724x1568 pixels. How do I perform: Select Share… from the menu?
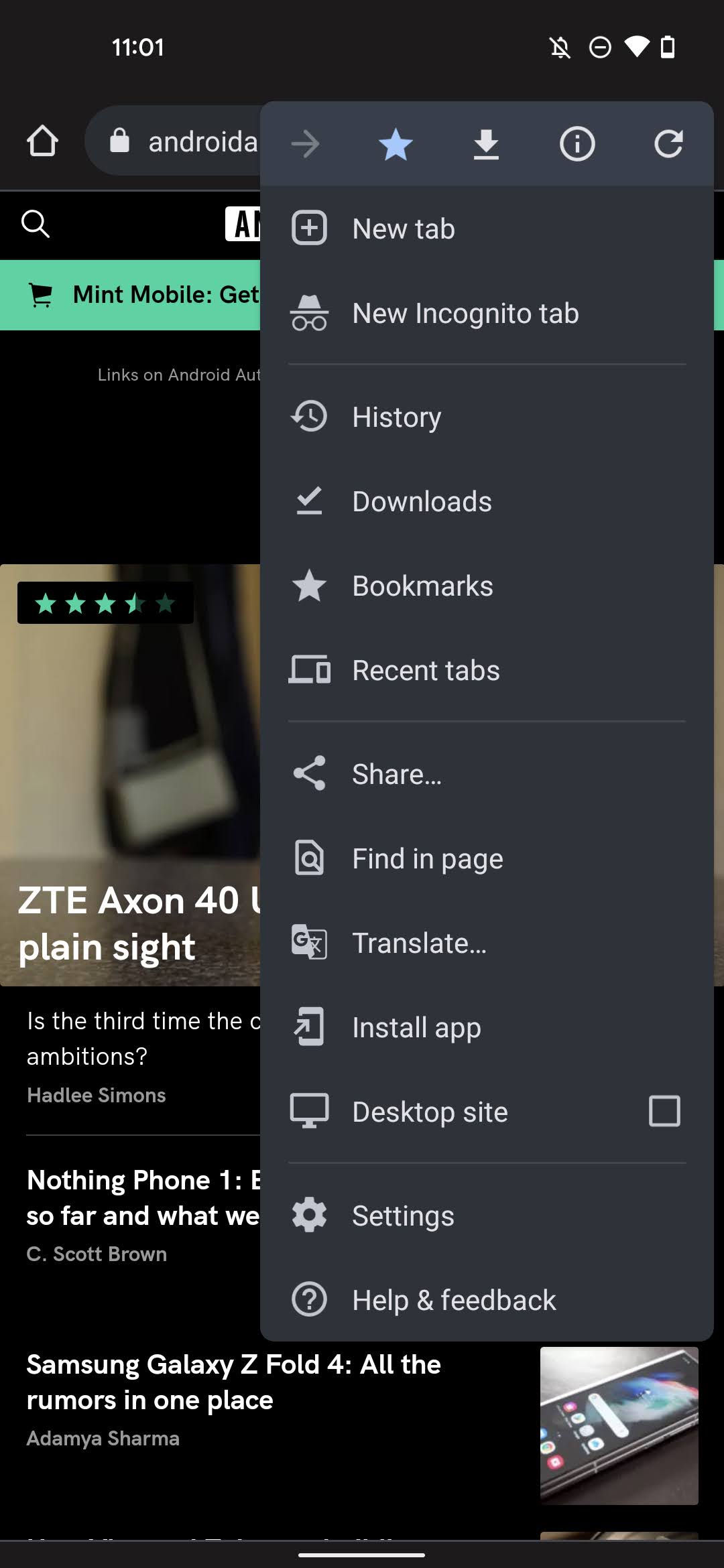pos(487,774)
